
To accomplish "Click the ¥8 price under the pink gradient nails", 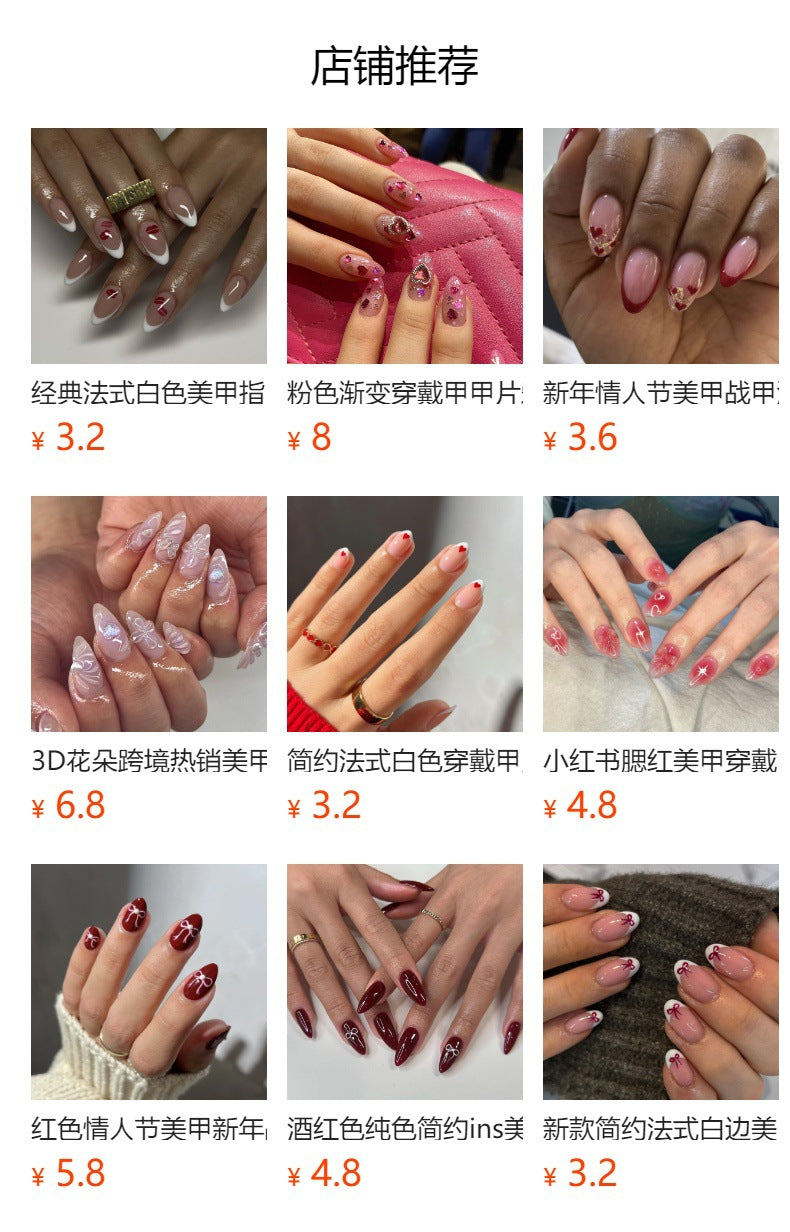I will tap(299, 434).
